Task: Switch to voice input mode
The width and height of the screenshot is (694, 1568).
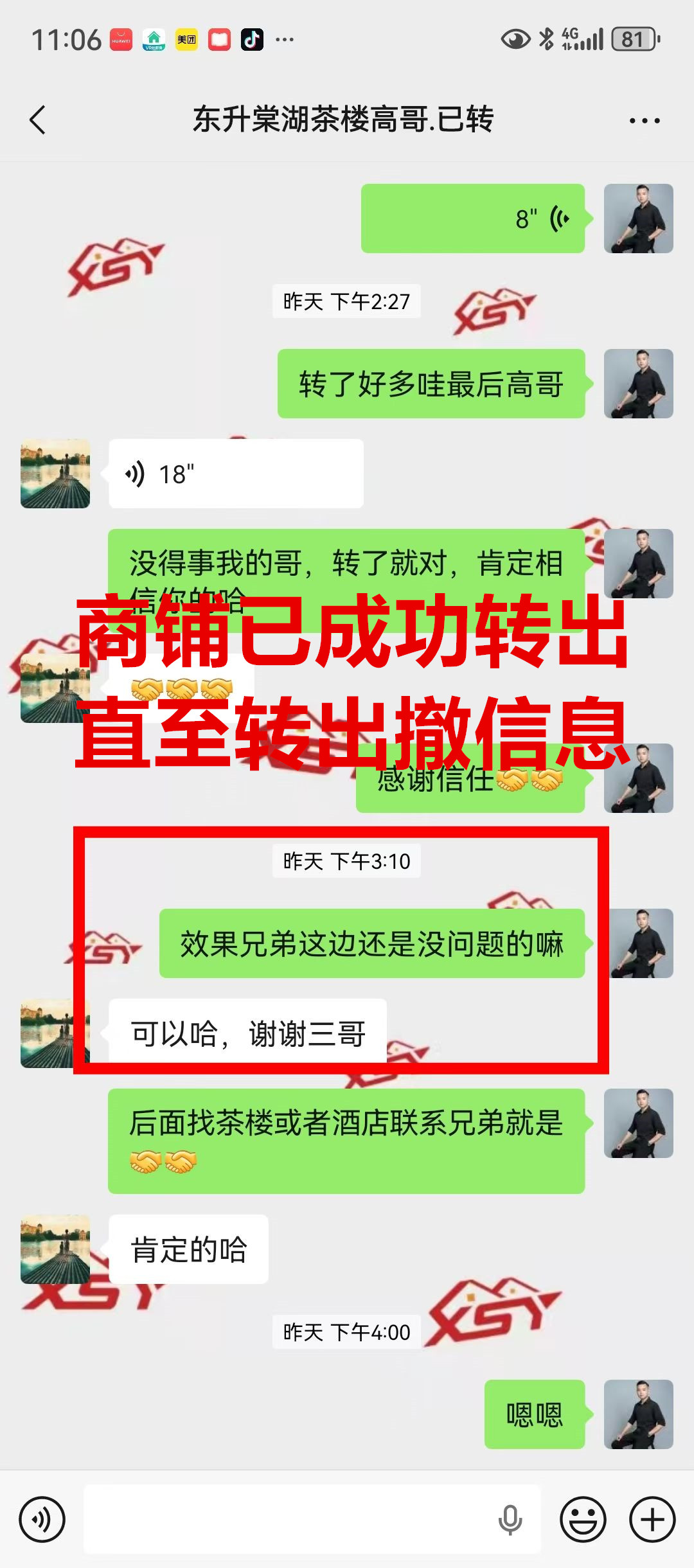Action: point(42,1520)
